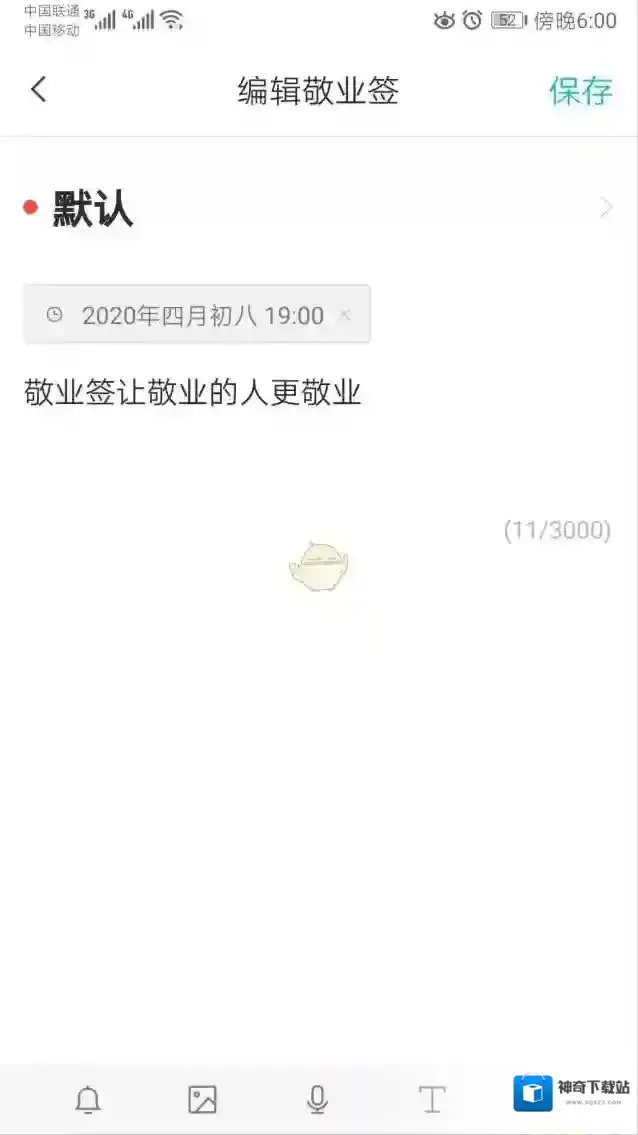Open the 默认 category selector
The image size is (638, 1135).
pos(318,208)
